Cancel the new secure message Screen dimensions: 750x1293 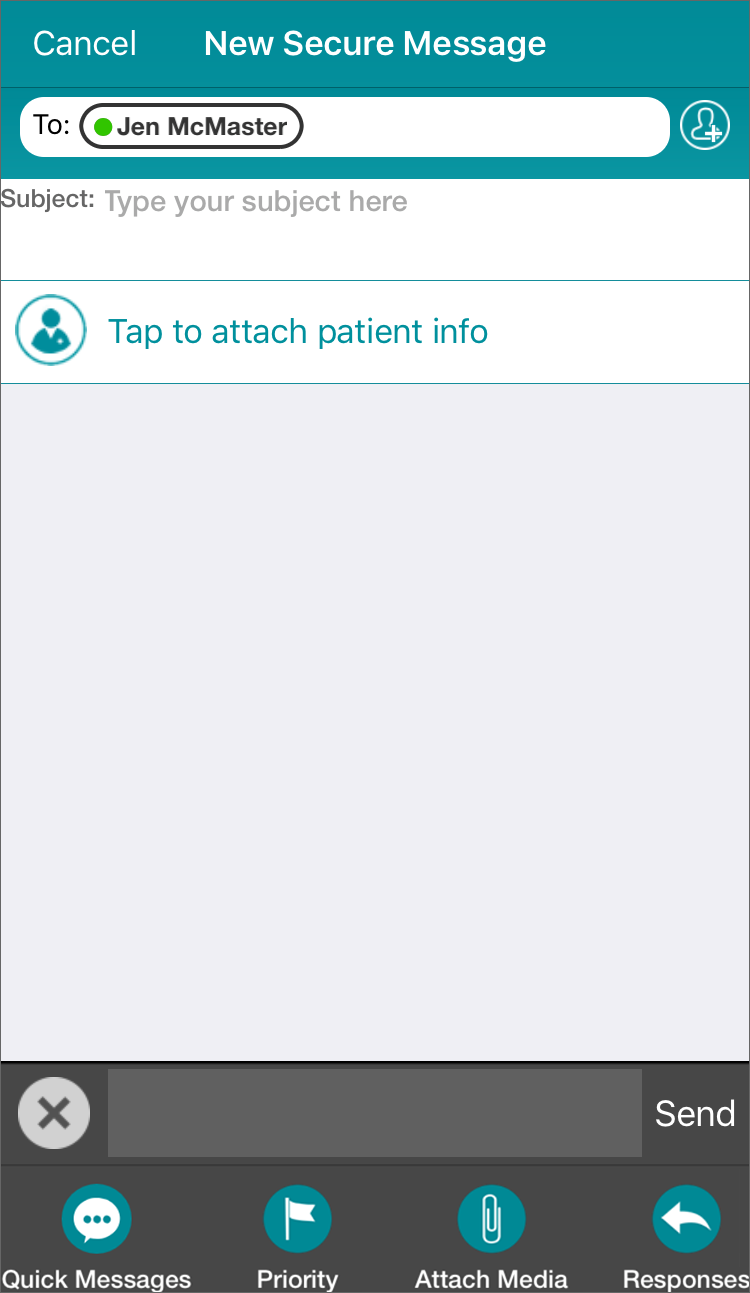coord(85,44)
